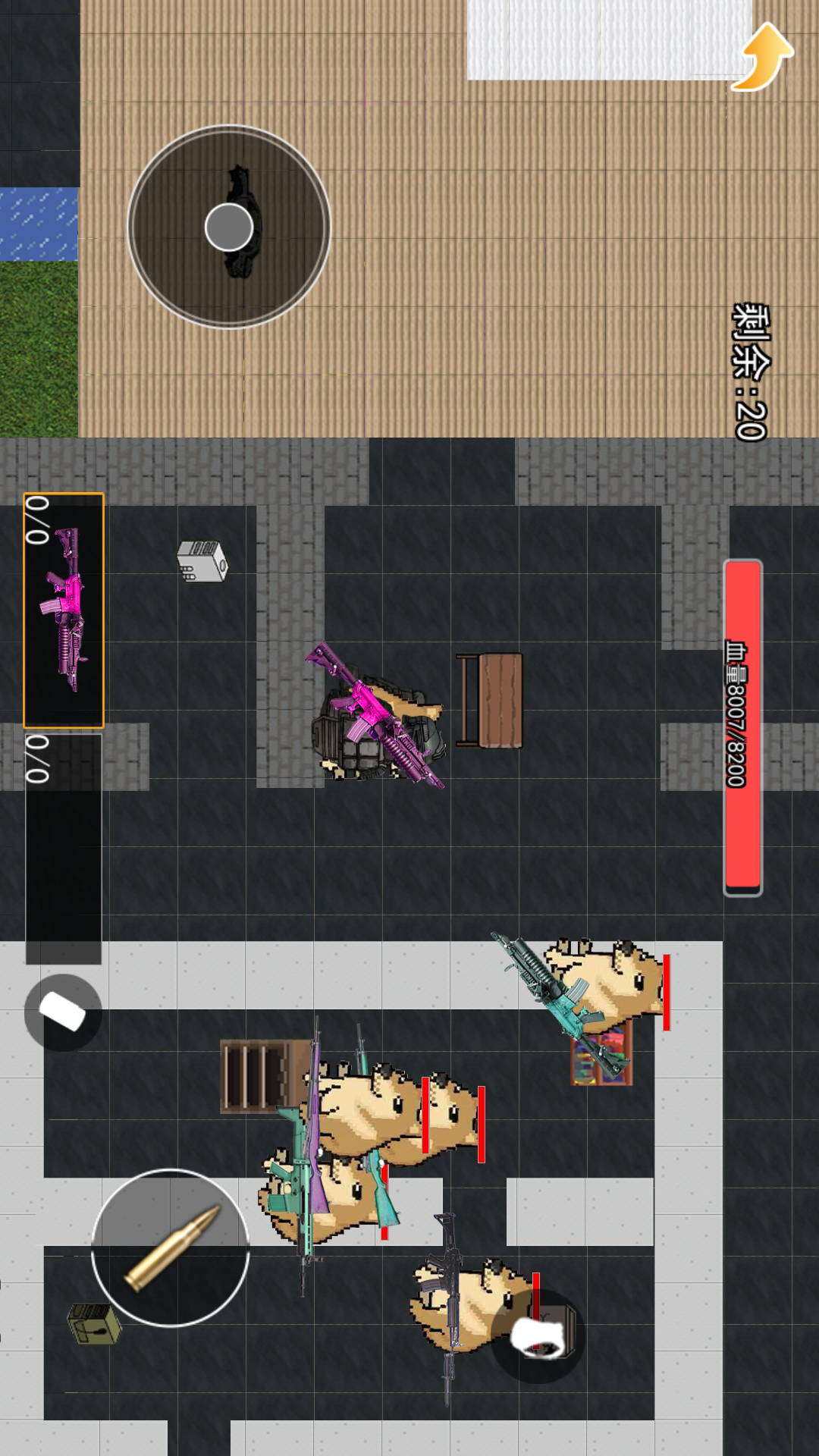Tap the small round reload button
819x1456 pixels.
63,1012
